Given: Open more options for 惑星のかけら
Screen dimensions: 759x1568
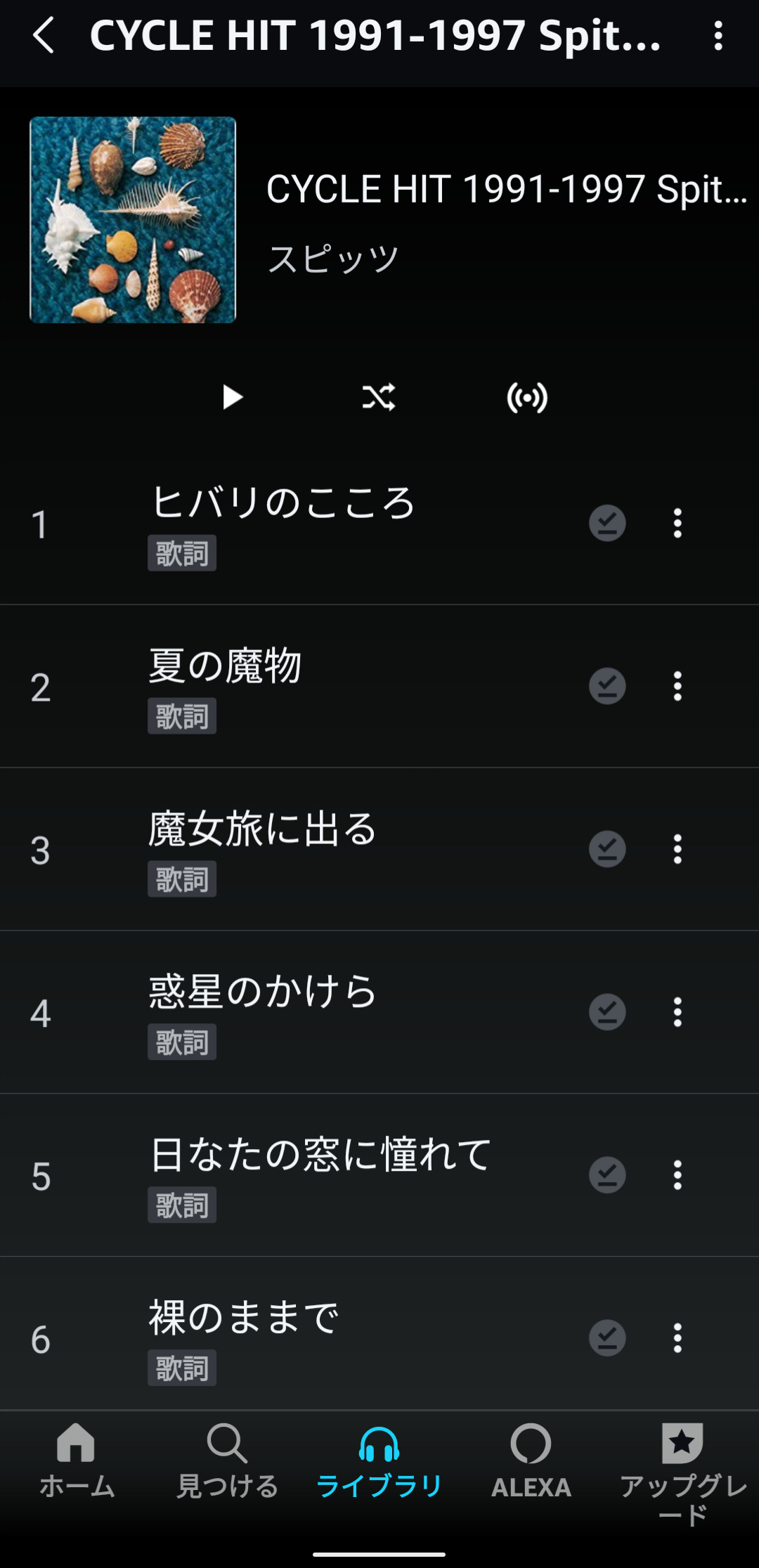Looking at the screenshot, I should click(677, 1012).
